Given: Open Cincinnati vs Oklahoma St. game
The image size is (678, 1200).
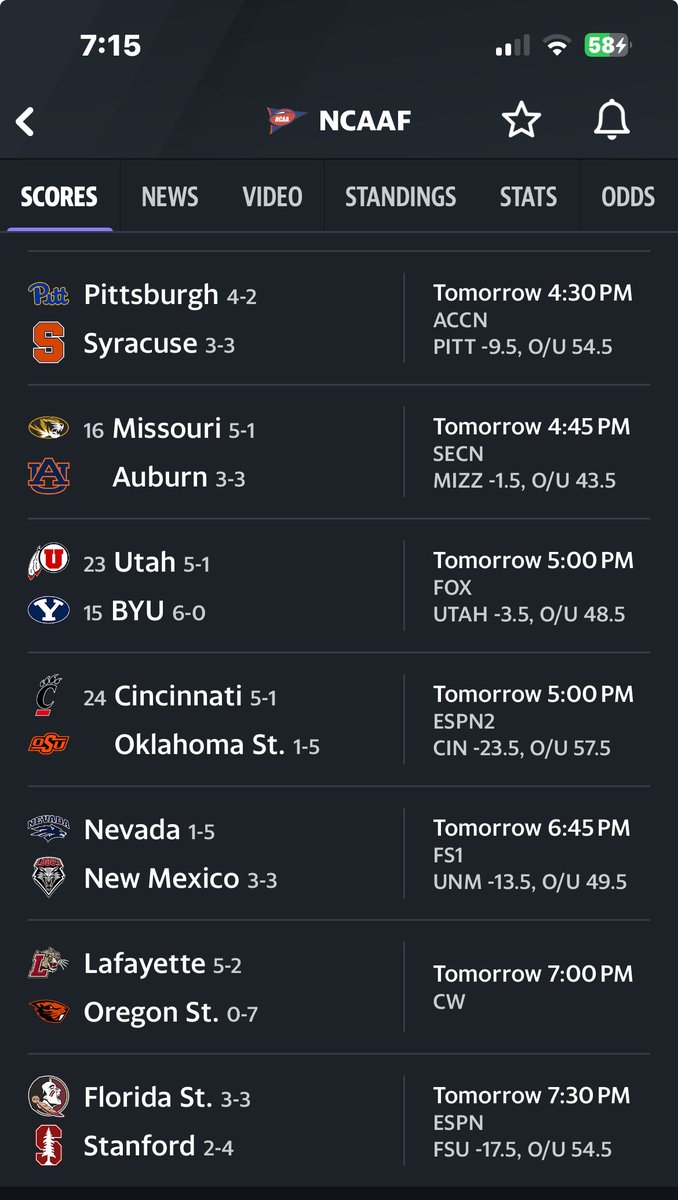Looking at the screenshot, I should pyautogui.click(x=339, y=720).
